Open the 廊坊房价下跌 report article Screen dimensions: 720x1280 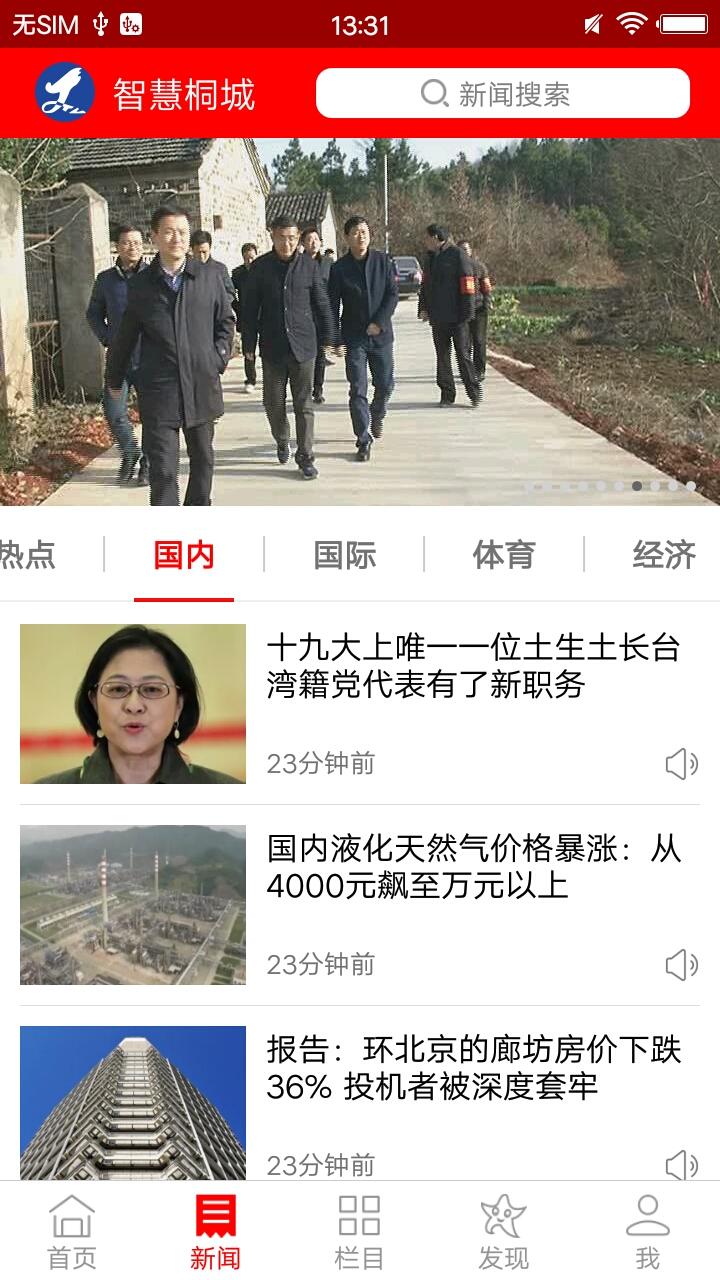click(472, 1068)
